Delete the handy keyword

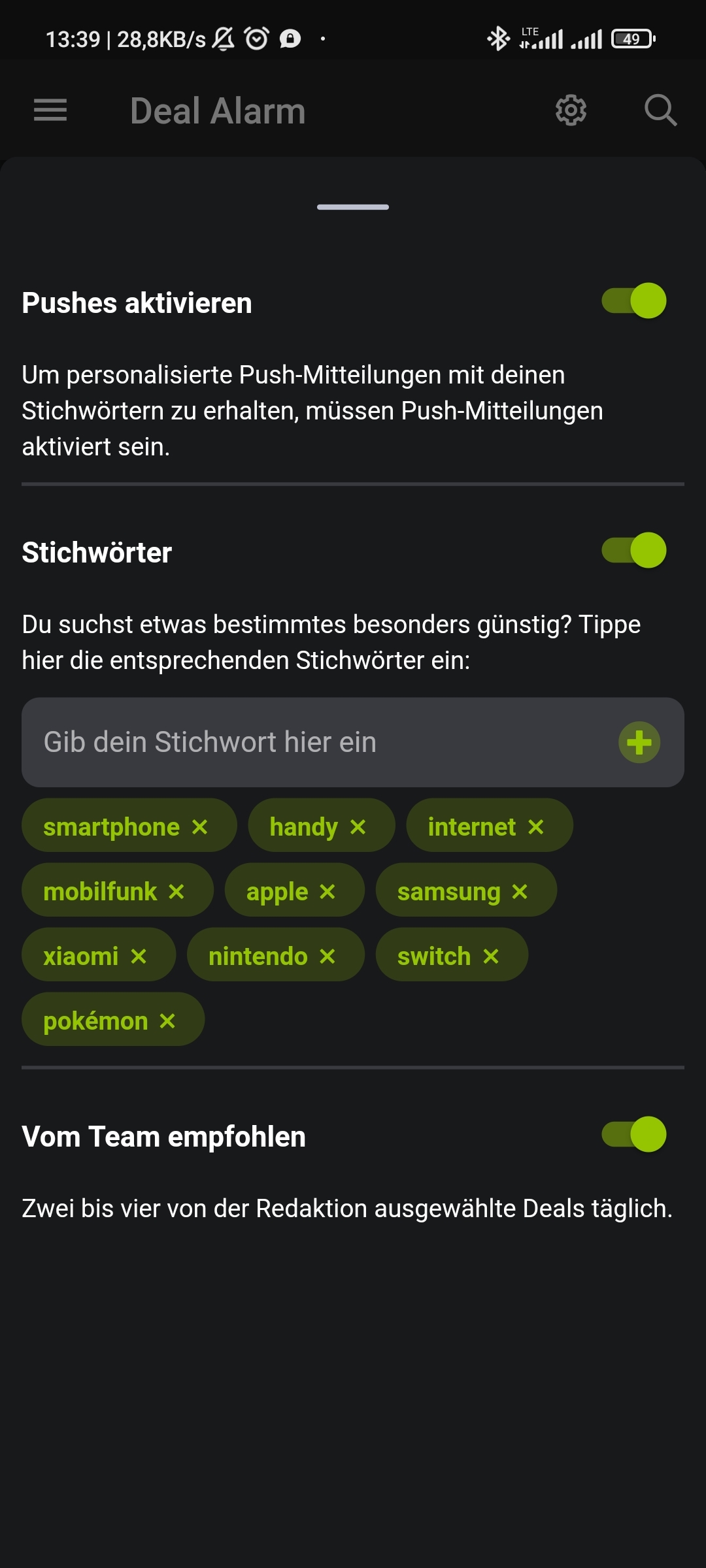[358, 827]
